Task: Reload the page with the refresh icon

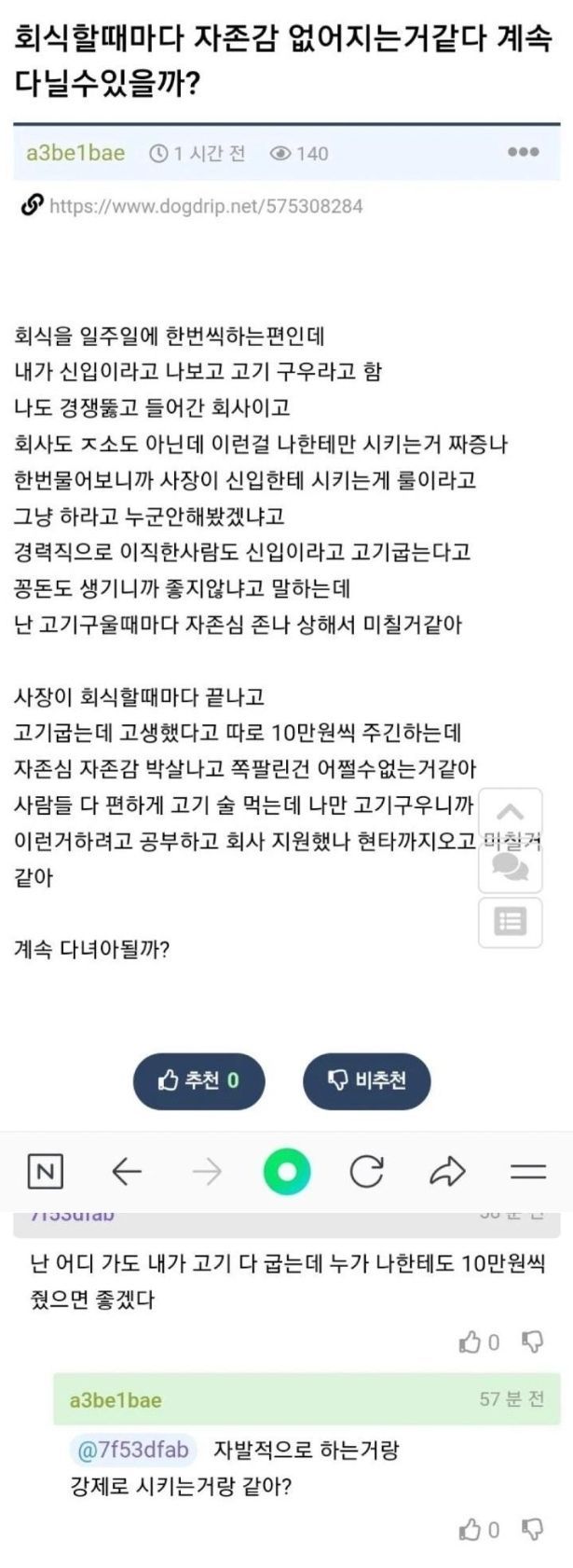Action: [367, 1171]
